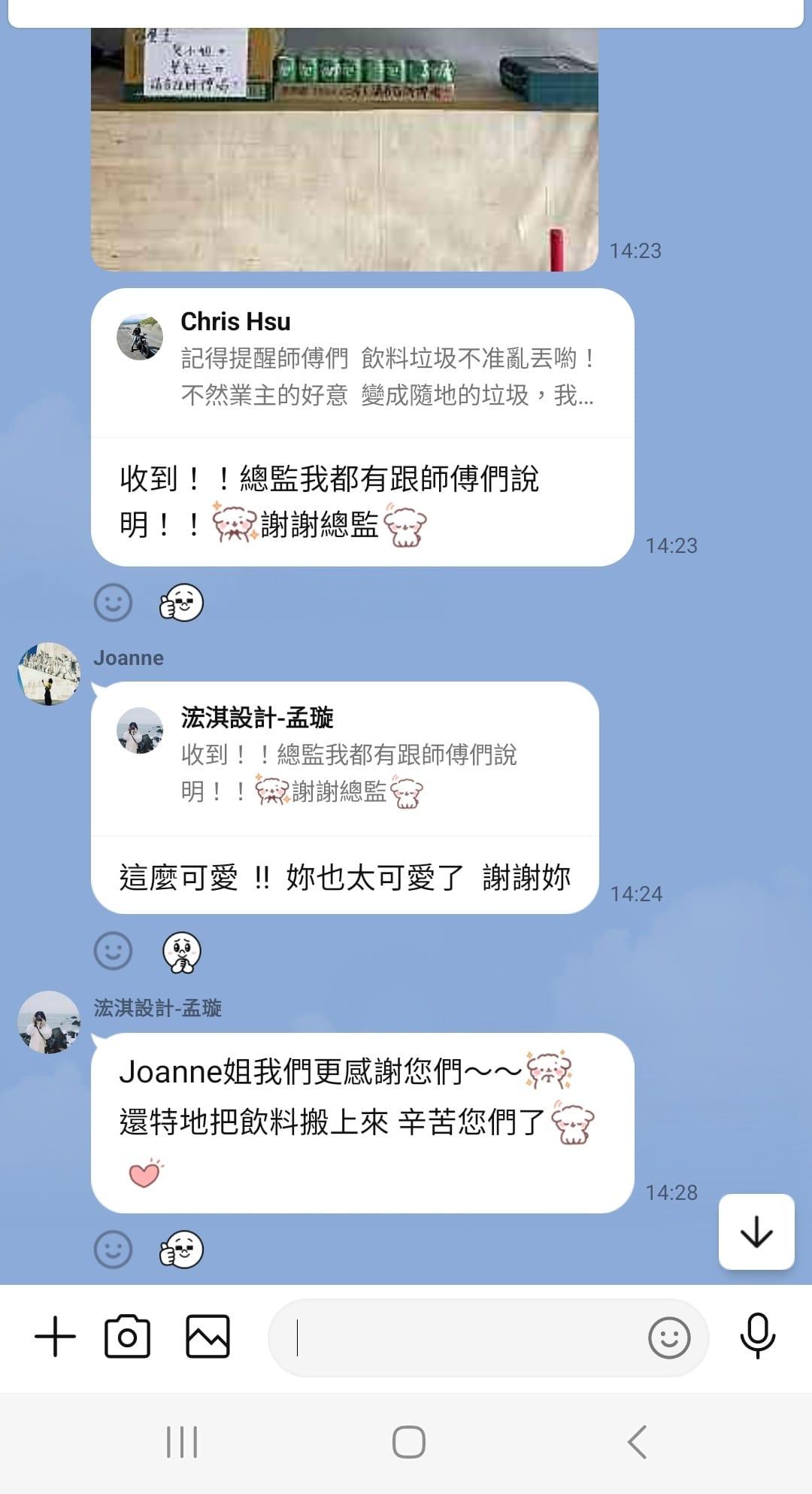Open the plus attachment menu

[55, 1337]
